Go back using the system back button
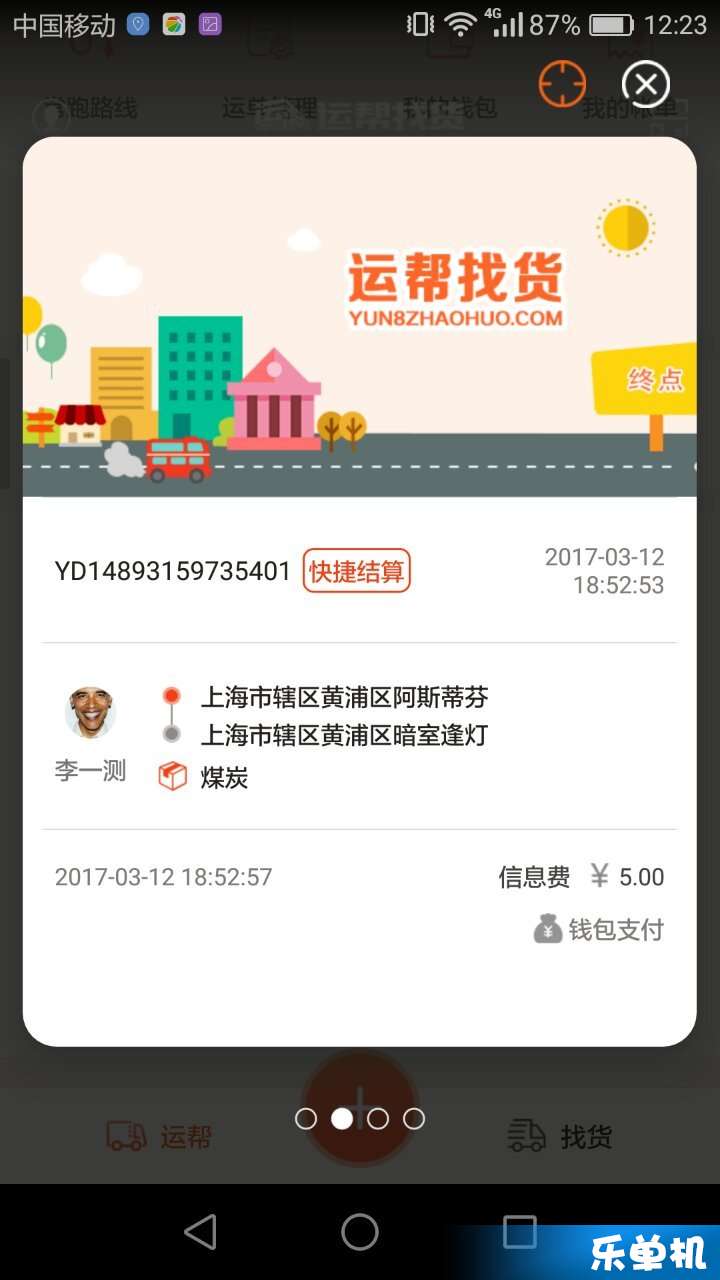 (201, 1232)
